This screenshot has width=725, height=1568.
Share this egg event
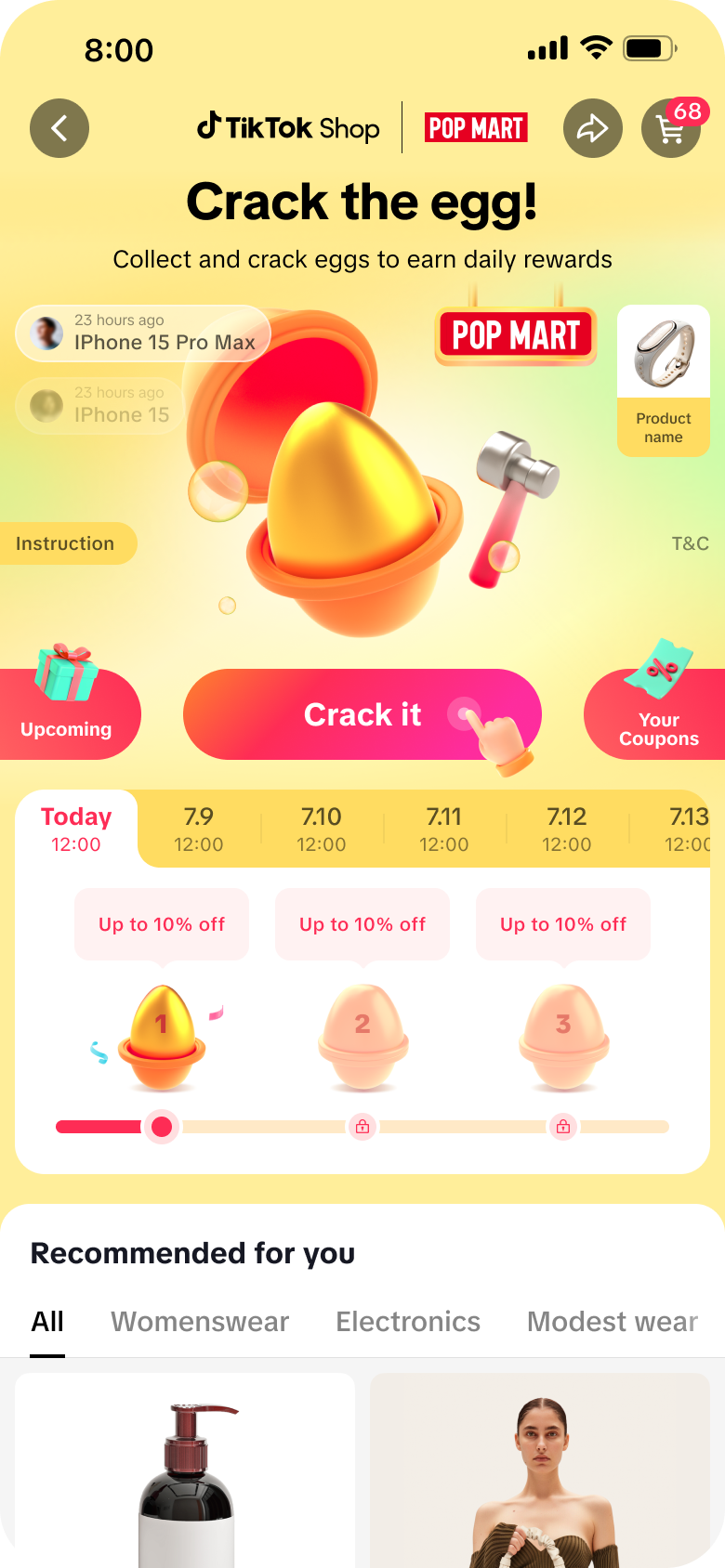tap(592, 128)
